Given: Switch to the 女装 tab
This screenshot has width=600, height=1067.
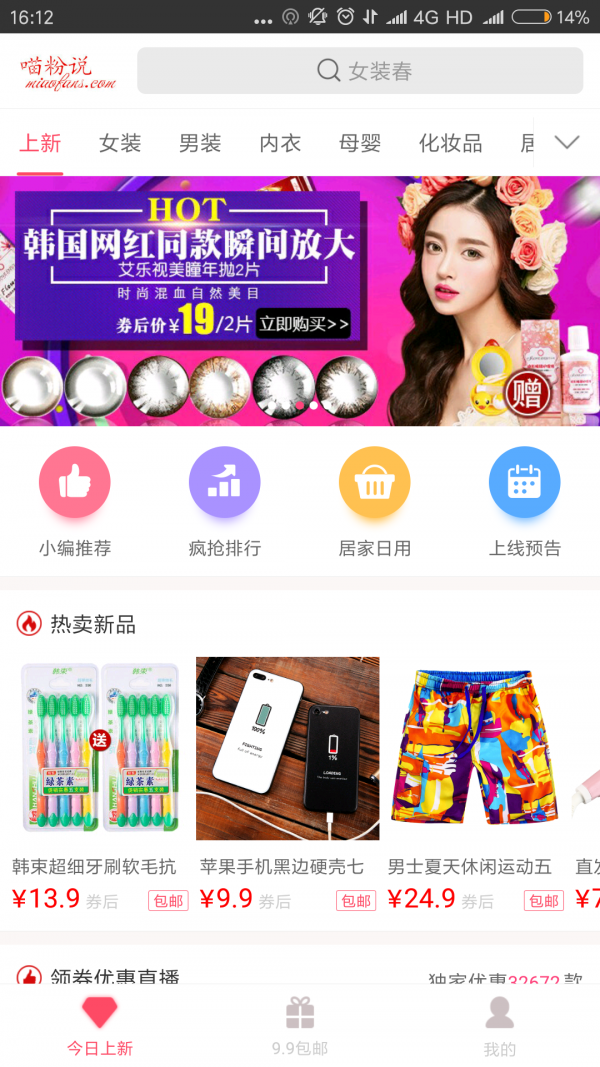Looking at the screenshot, I should (120, 144).
